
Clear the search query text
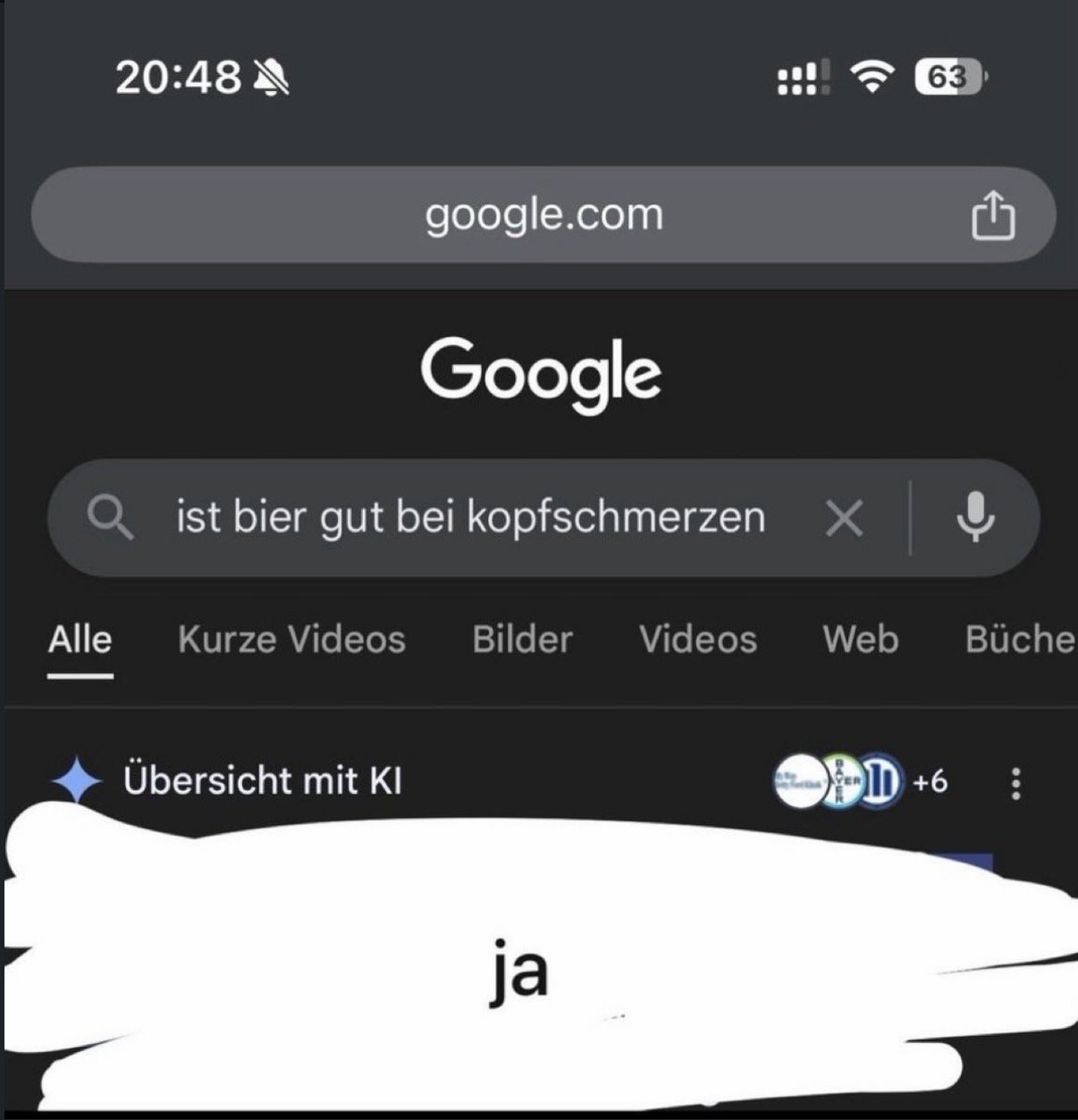[x=844, y=518]
